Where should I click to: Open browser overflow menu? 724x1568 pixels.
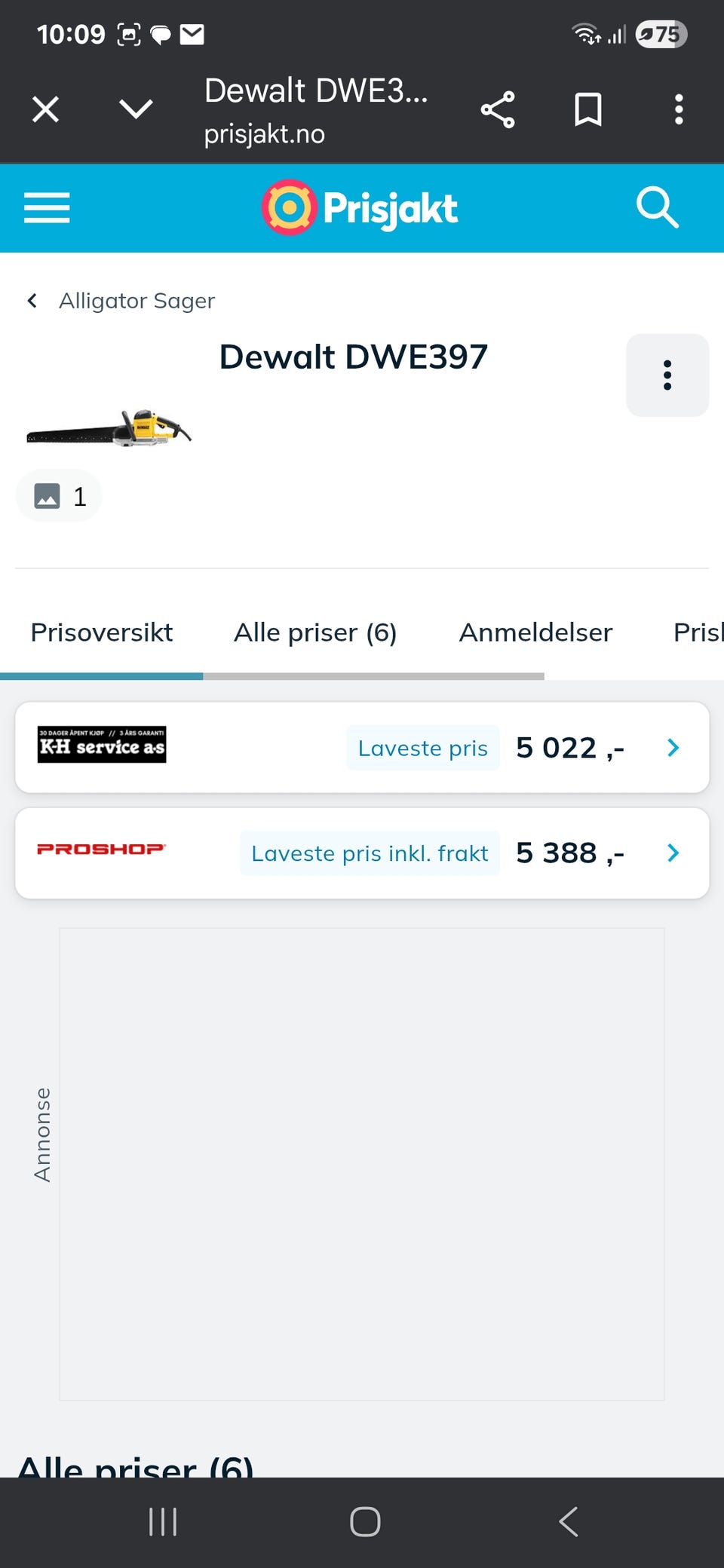click(x=678, y=109)
